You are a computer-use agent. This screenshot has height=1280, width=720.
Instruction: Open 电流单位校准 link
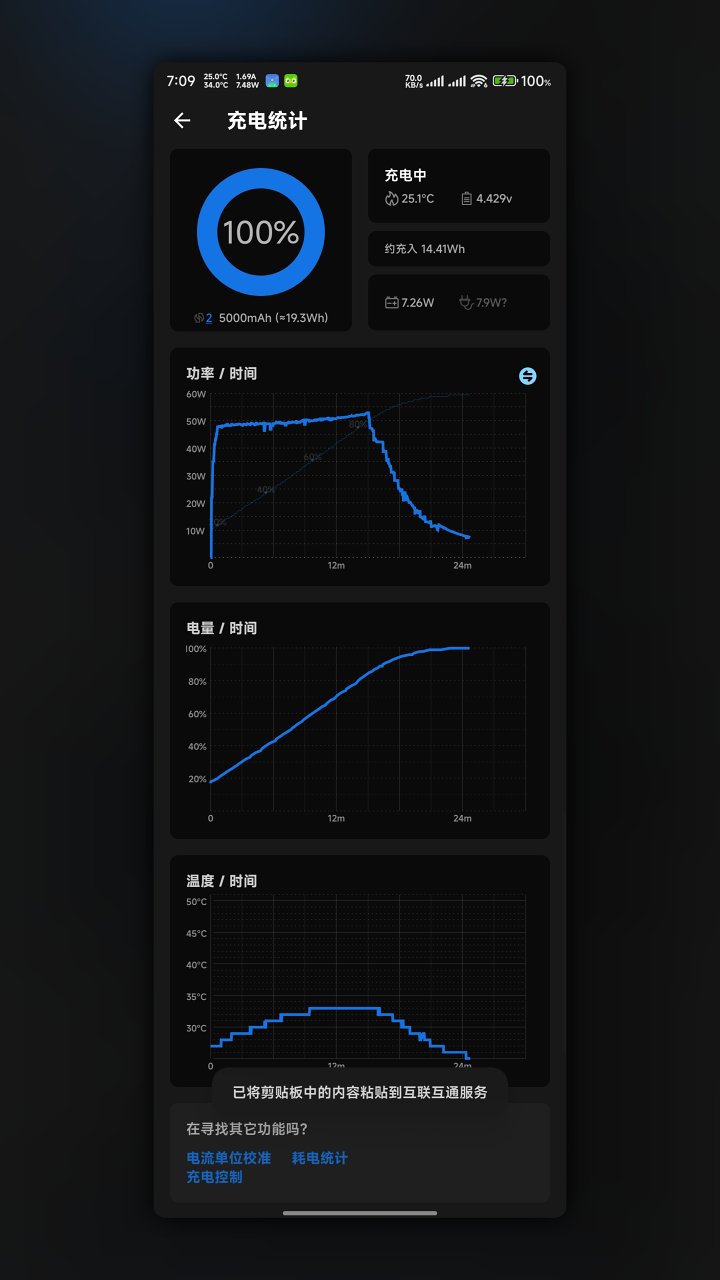click(x=229, y=1158)
